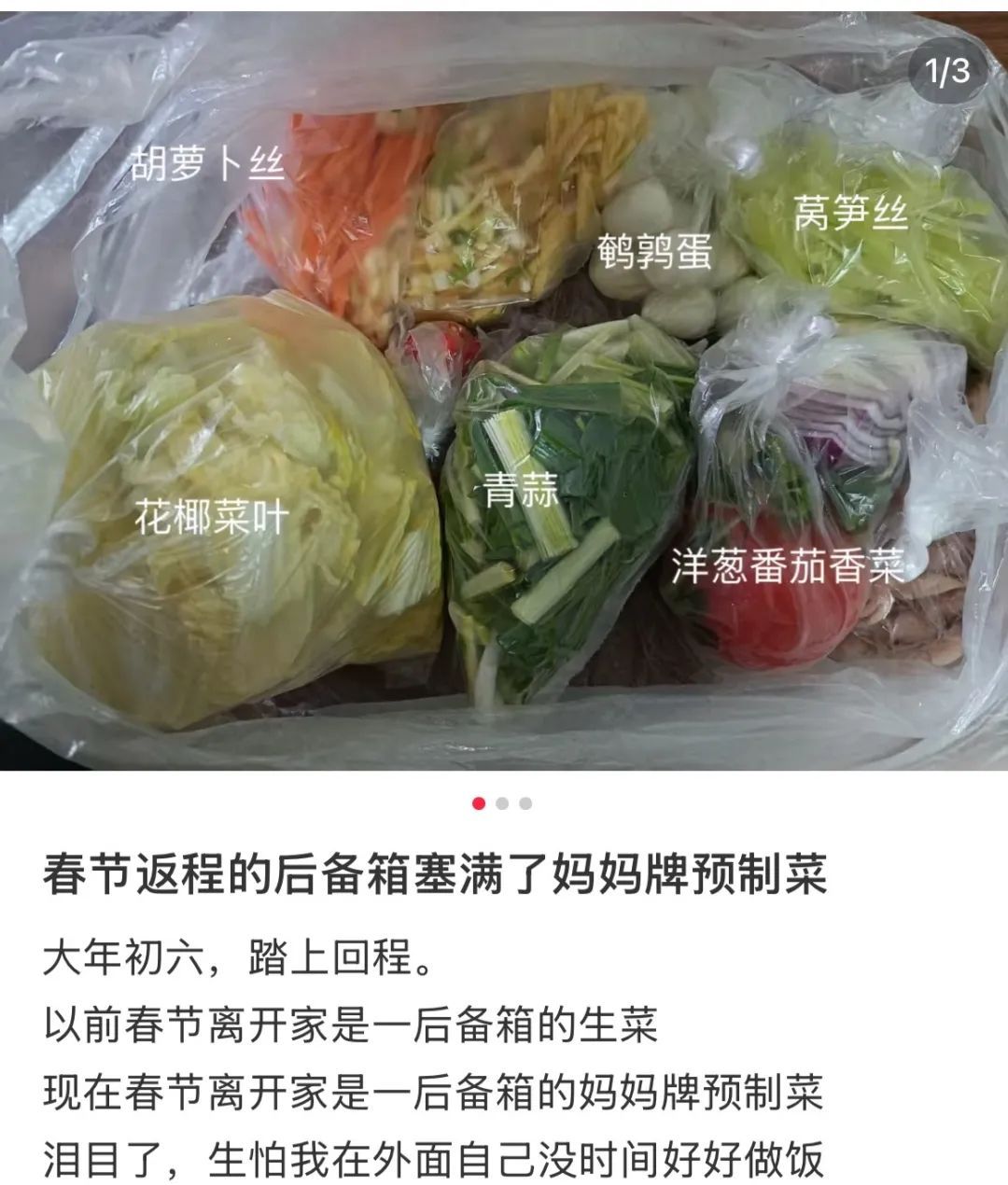Screen dimensions: 1008x1185
Task: Select the red first carousel dot
Action: (x=478, y=801)
